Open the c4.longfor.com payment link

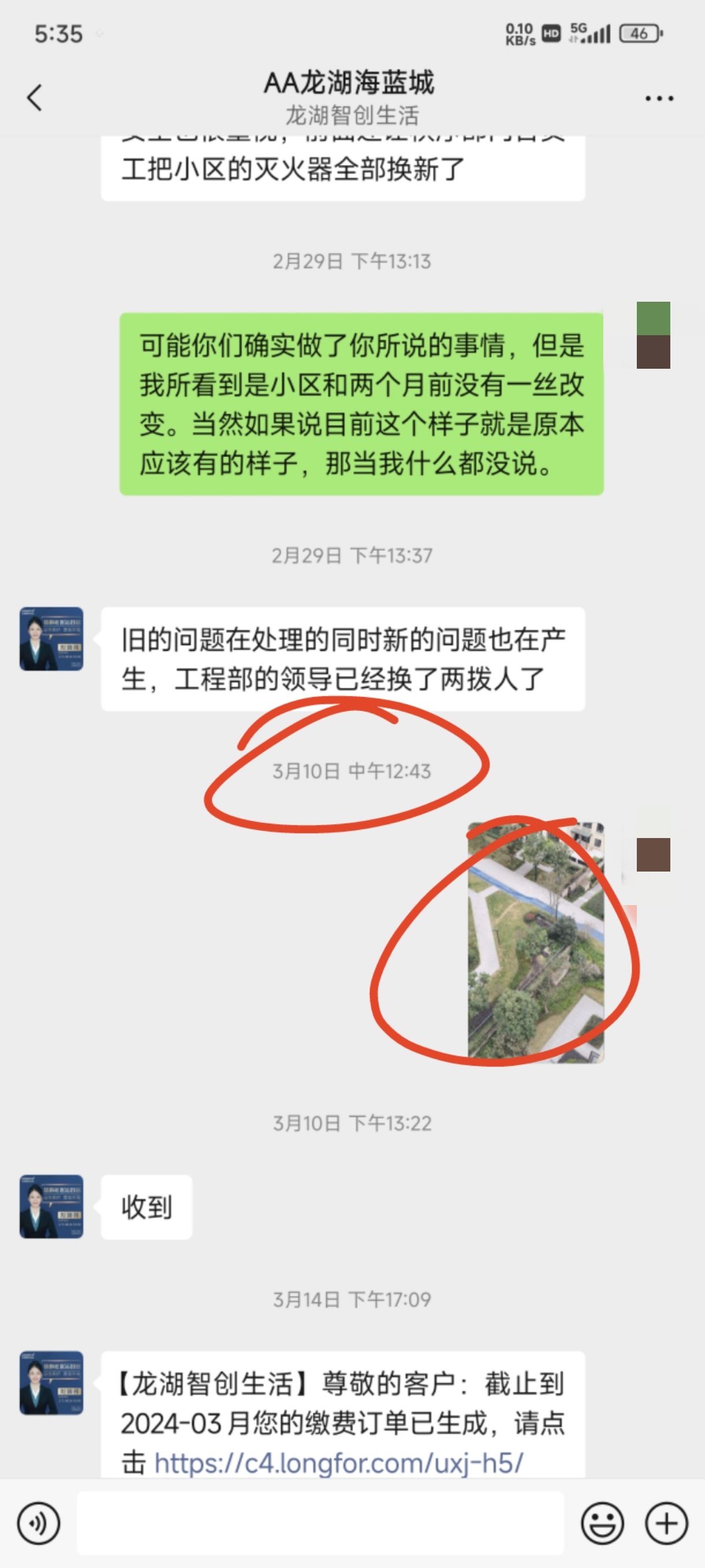pyautogui.click(x=339, y=1463)
